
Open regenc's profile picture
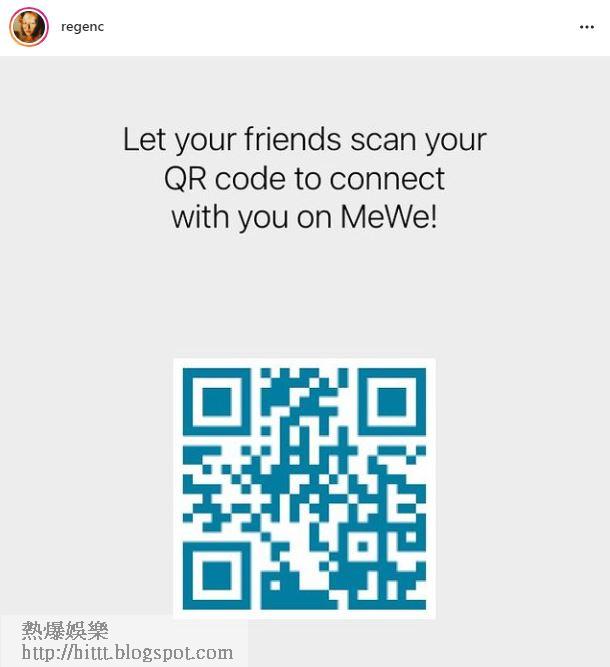coord(28,28)
